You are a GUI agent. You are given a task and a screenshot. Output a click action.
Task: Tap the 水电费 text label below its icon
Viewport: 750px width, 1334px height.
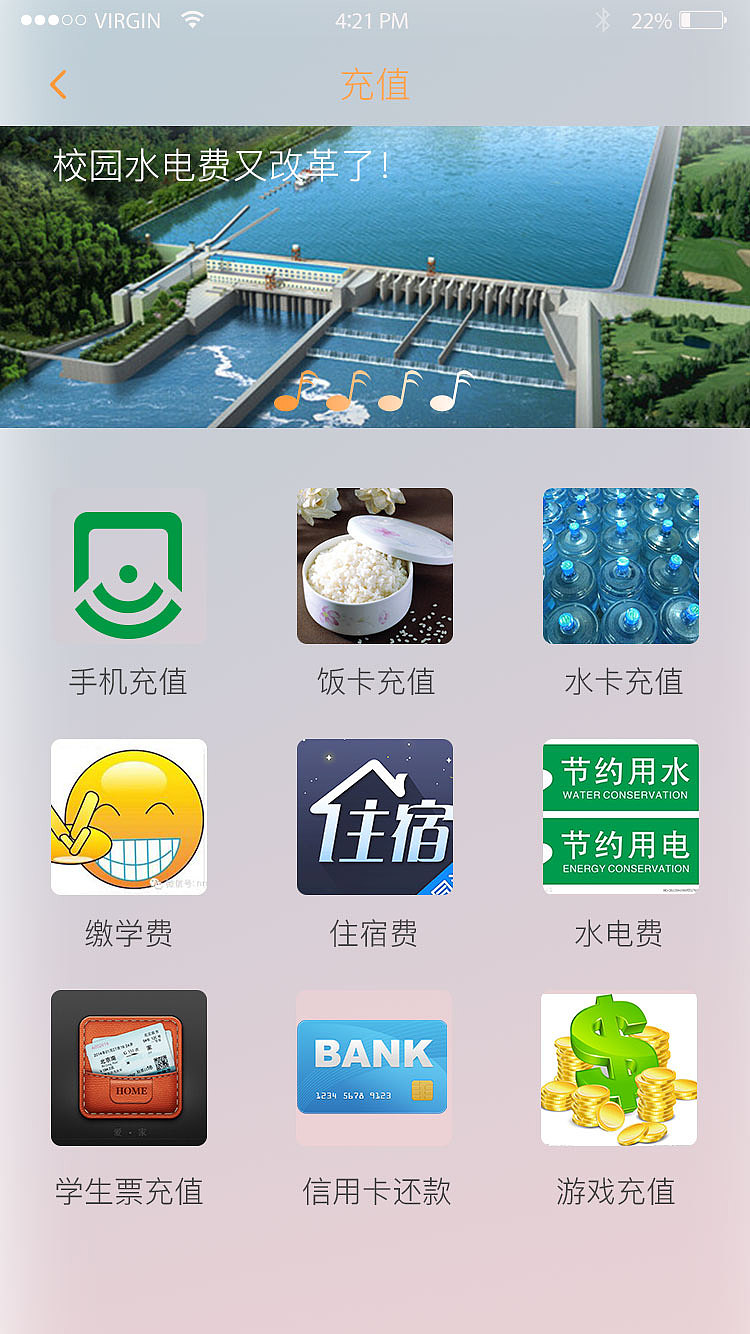pos(620,933)
